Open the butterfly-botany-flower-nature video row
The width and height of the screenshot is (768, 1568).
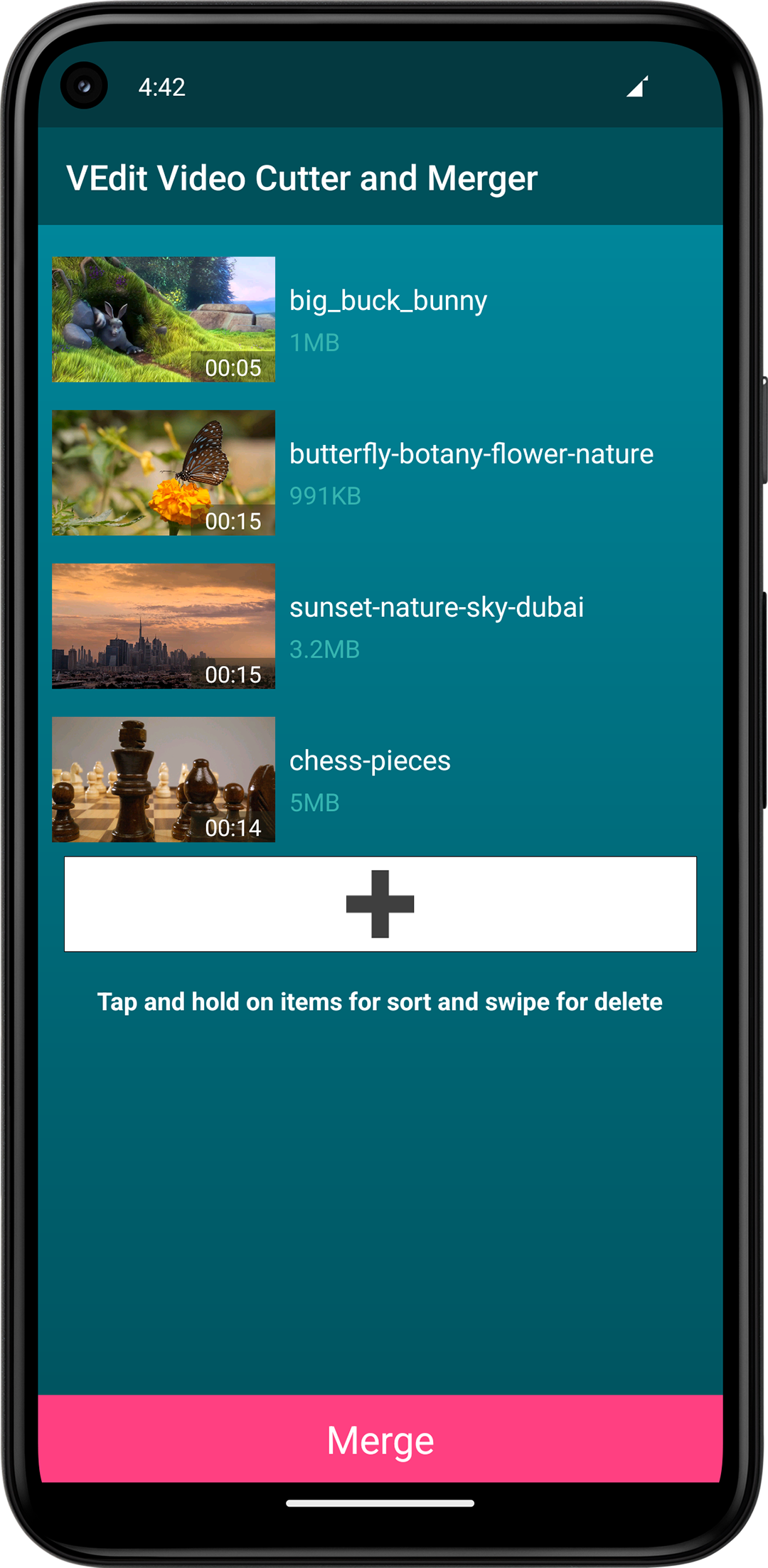(x=380, y=473)
